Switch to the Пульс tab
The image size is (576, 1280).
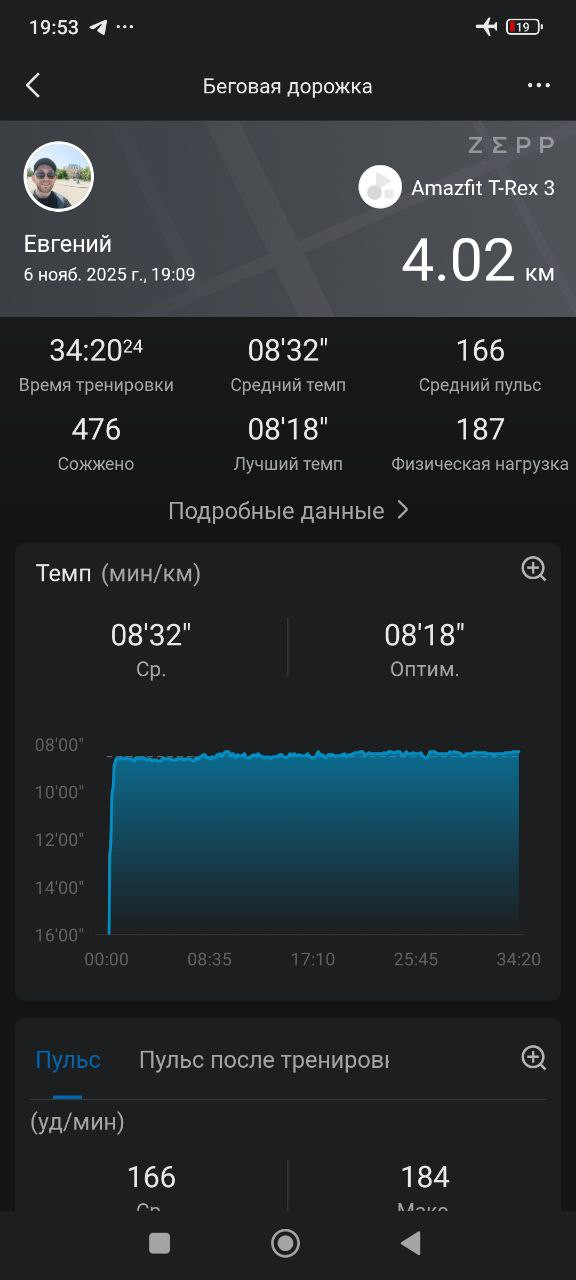[68, 1060]
